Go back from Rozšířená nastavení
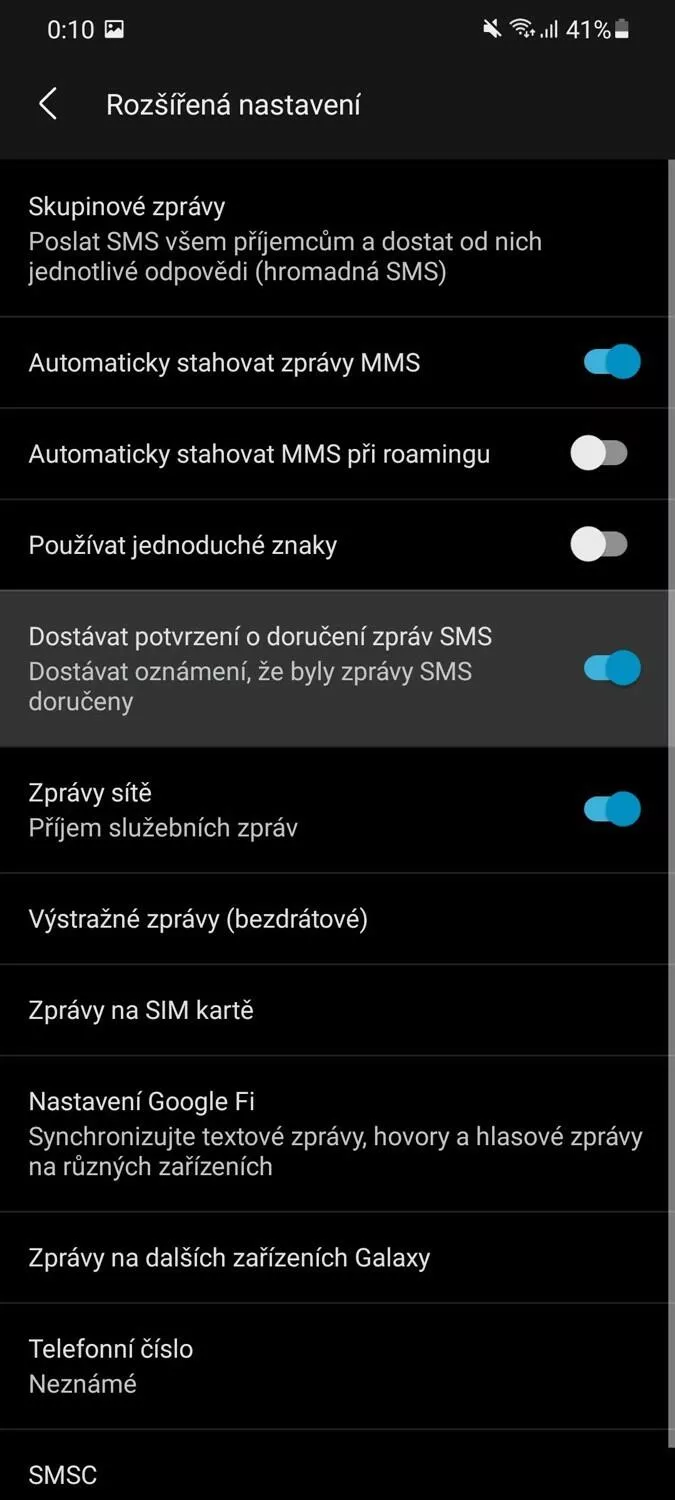Image resolution: width=675 pixels, height=1500 pixels. 47,104
